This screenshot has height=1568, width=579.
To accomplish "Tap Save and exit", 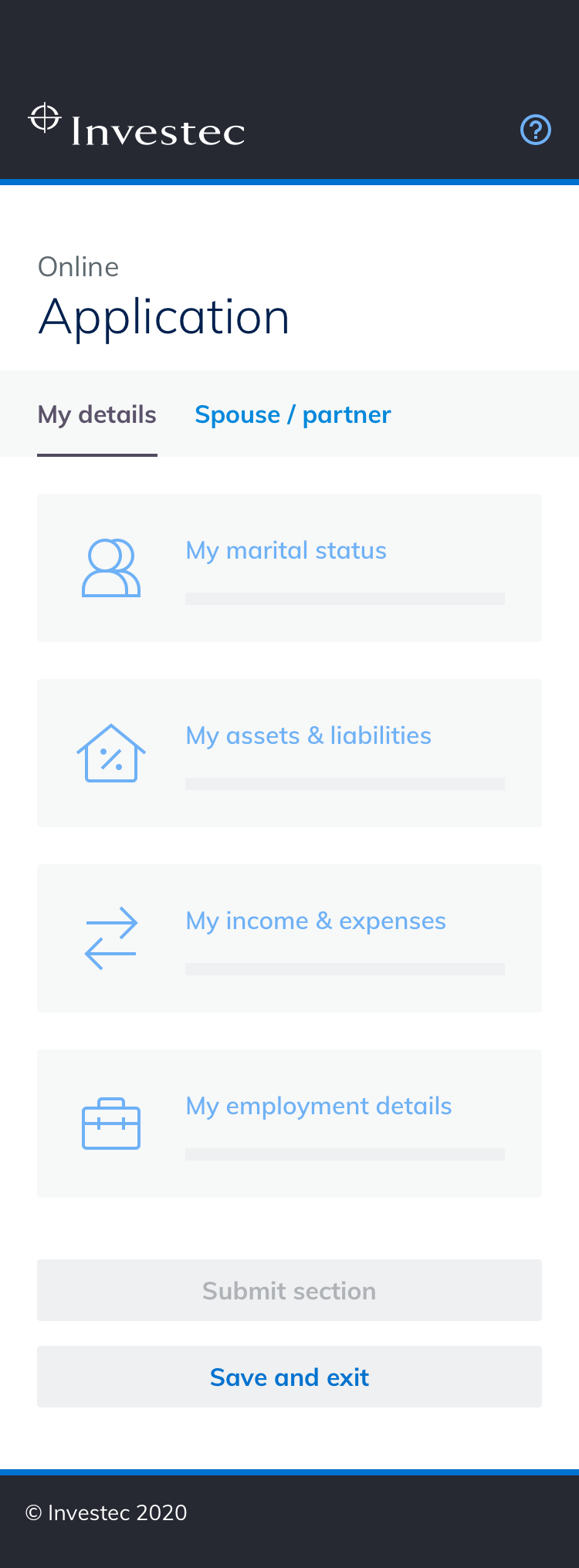I will click(x=289, y=1377).
